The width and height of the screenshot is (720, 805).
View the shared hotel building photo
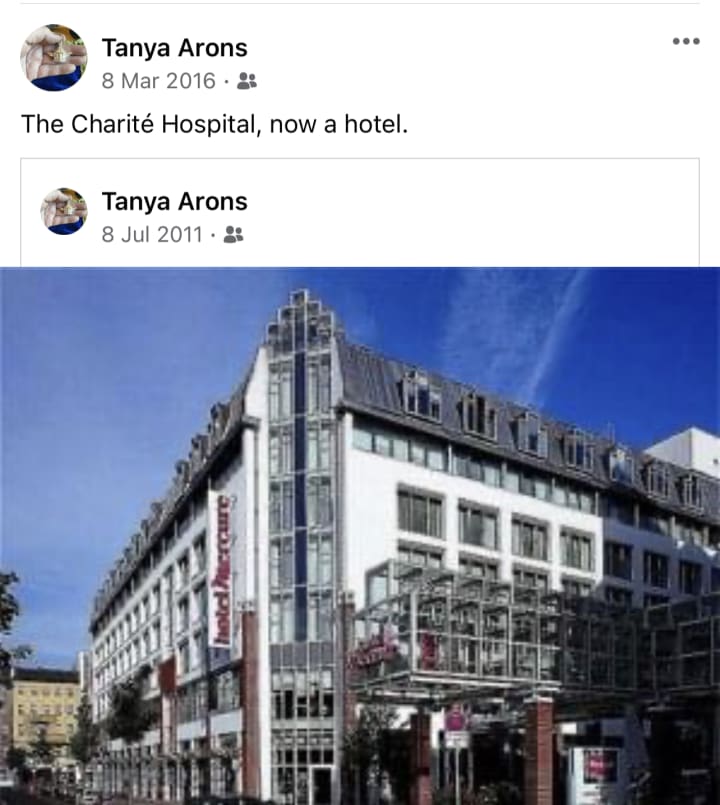pyautogui.click(x=360, y=536)
